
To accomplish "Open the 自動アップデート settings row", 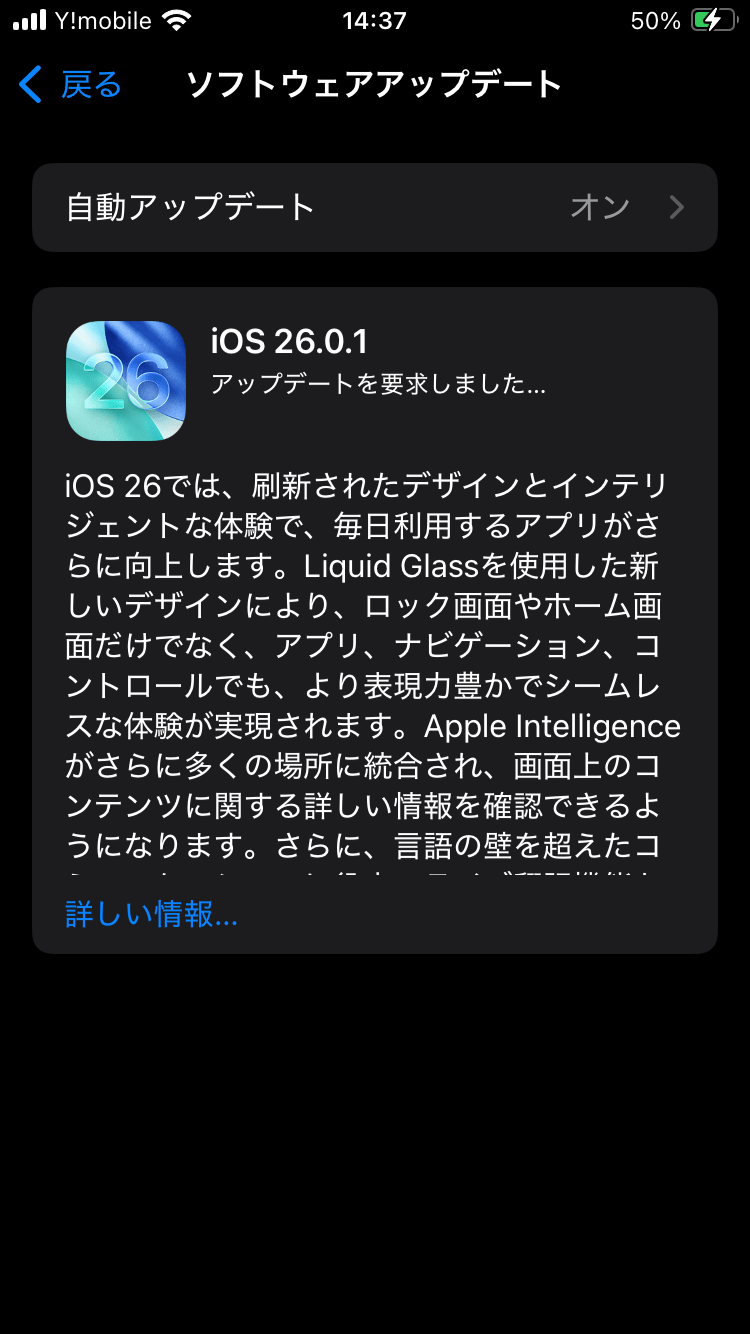I will pos(374,207).
